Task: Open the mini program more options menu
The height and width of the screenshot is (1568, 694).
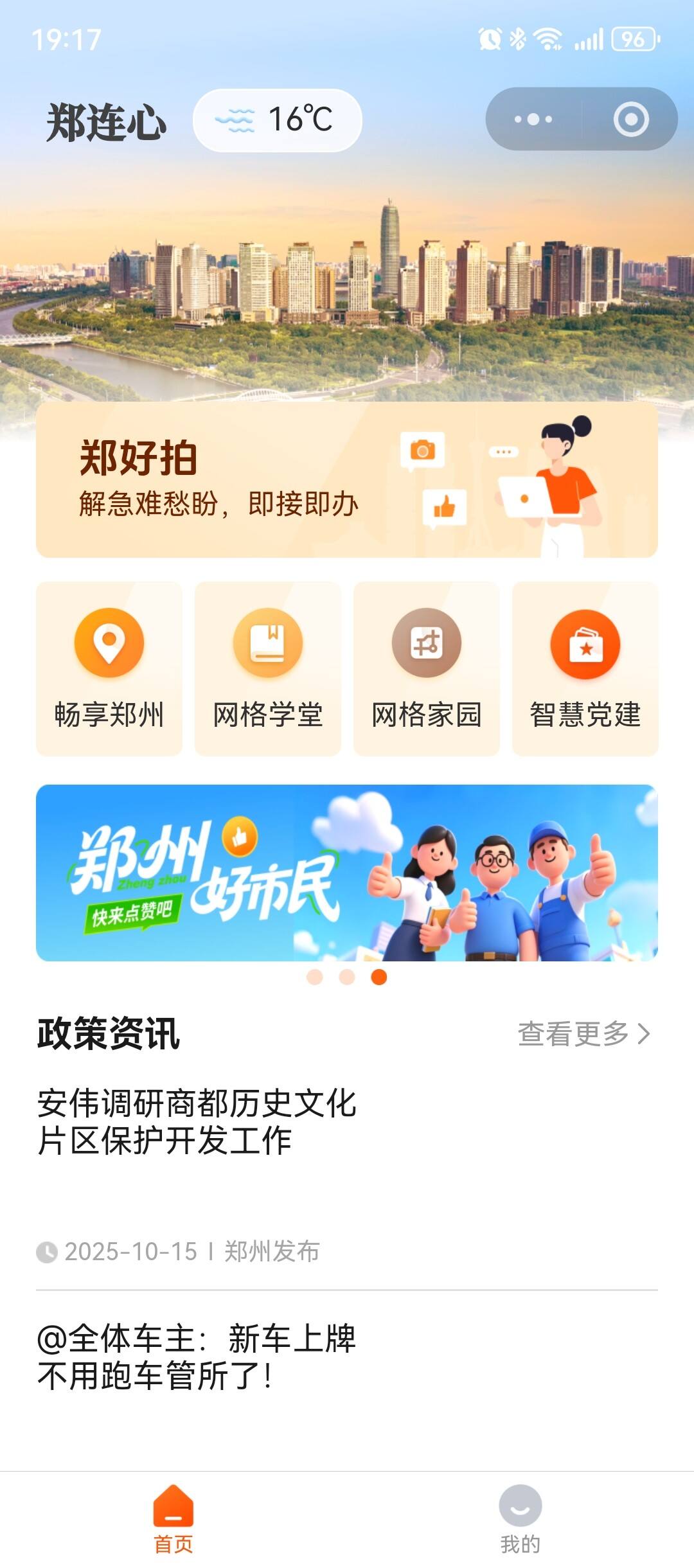Action: (x=533, y=120)
